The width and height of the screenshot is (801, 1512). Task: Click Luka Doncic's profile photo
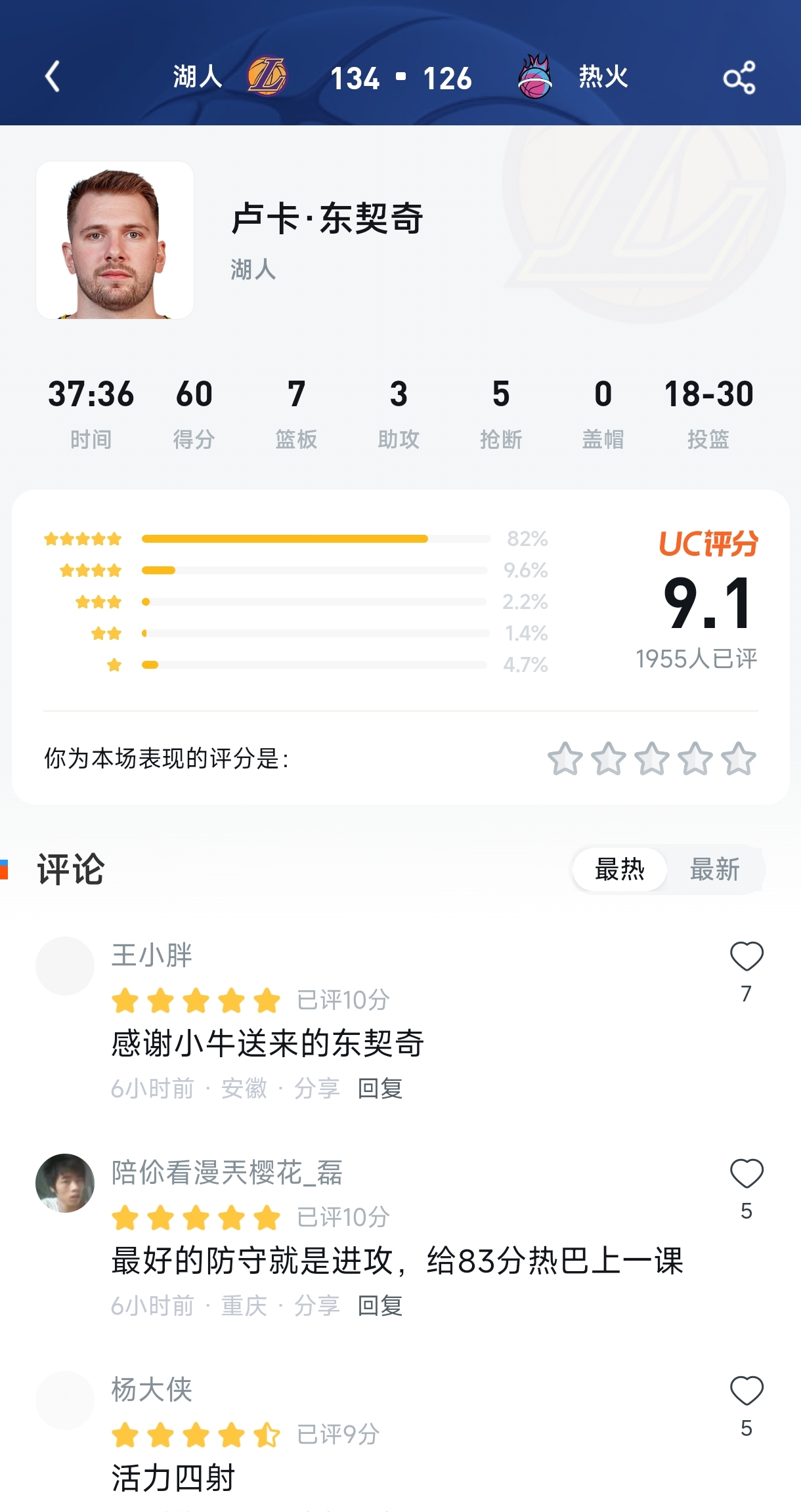point(114,241)
